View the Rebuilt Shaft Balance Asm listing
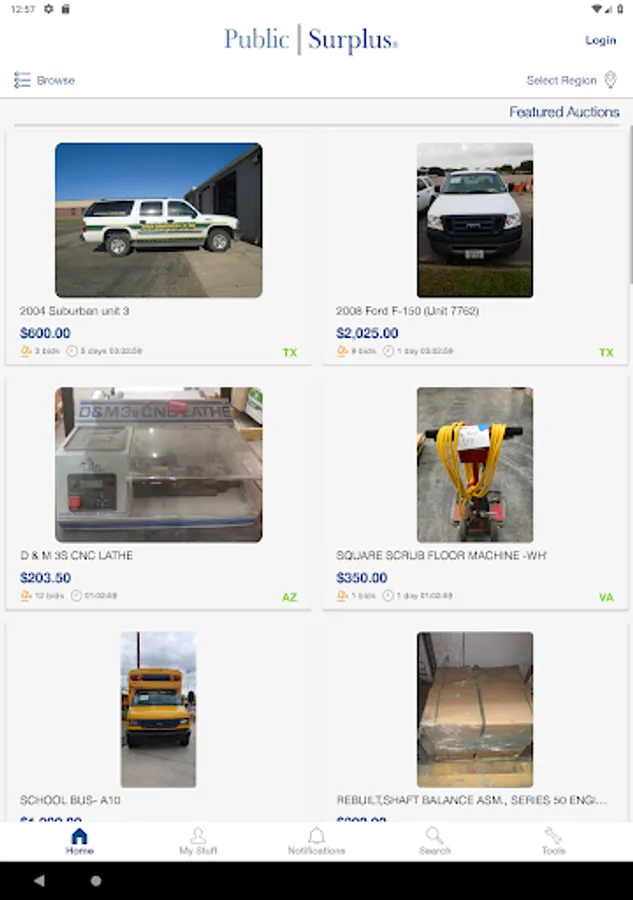This screenshot has height=900, width=633. coord(474,709)
